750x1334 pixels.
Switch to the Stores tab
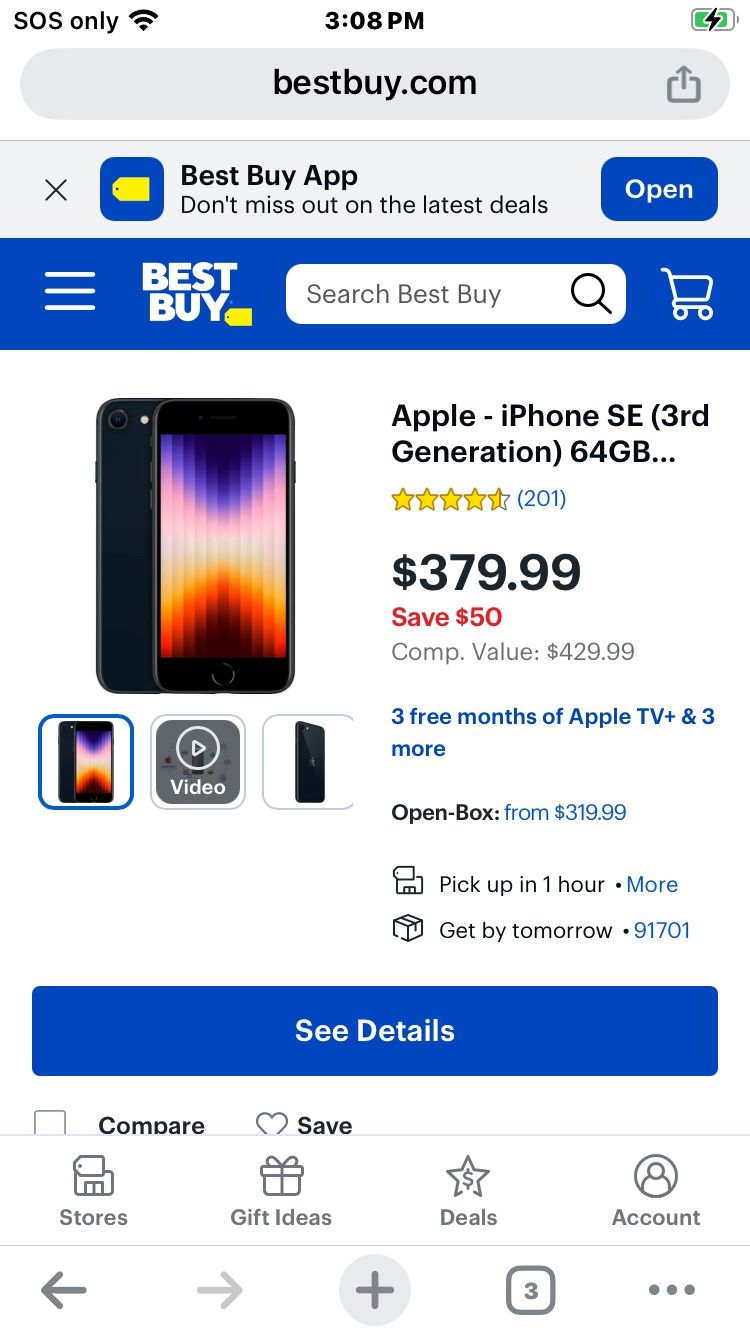[x=94, y=1190]
